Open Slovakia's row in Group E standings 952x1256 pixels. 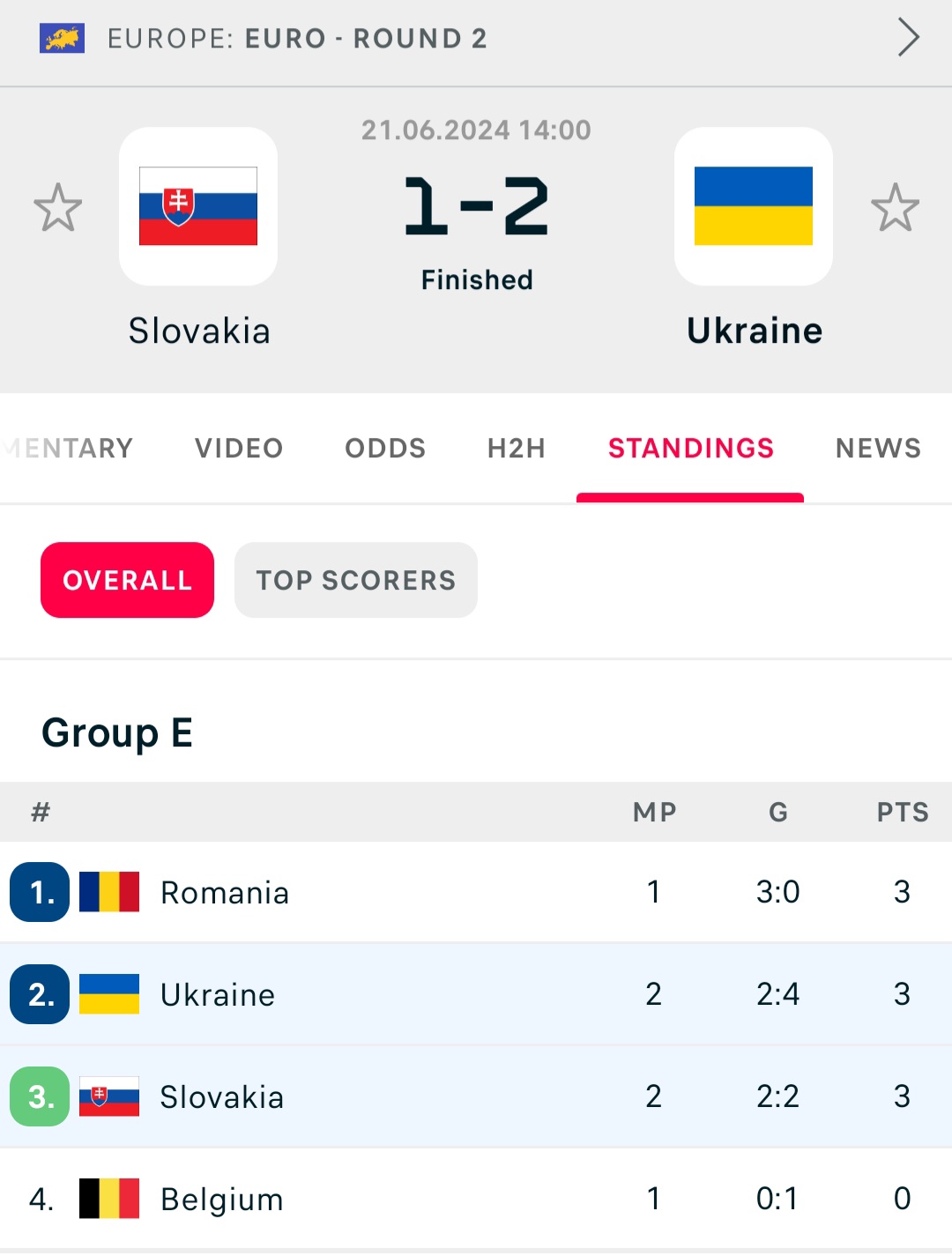pos(476,1096)
